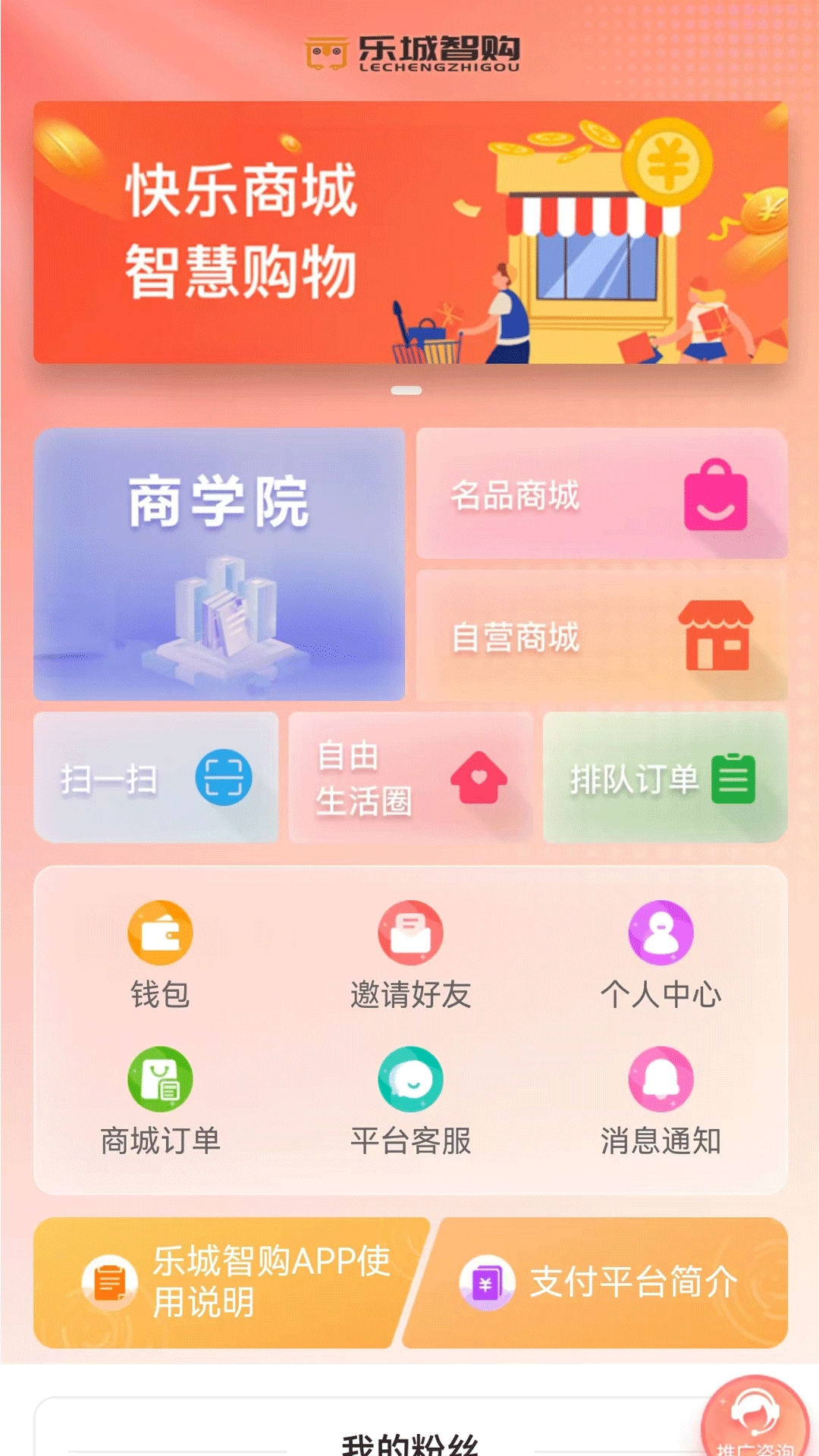View 排队订单
This screenshot has width=819, height=1456.
click(665, 777)
